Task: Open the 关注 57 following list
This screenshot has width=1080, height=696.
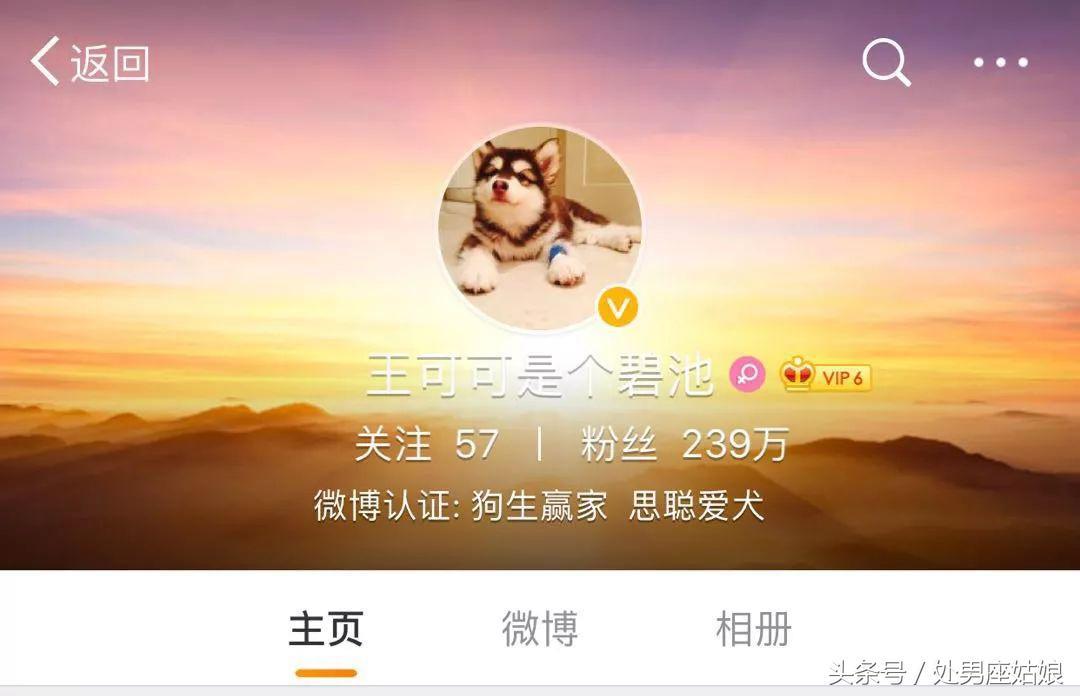Action: click(x=427, y=445)
